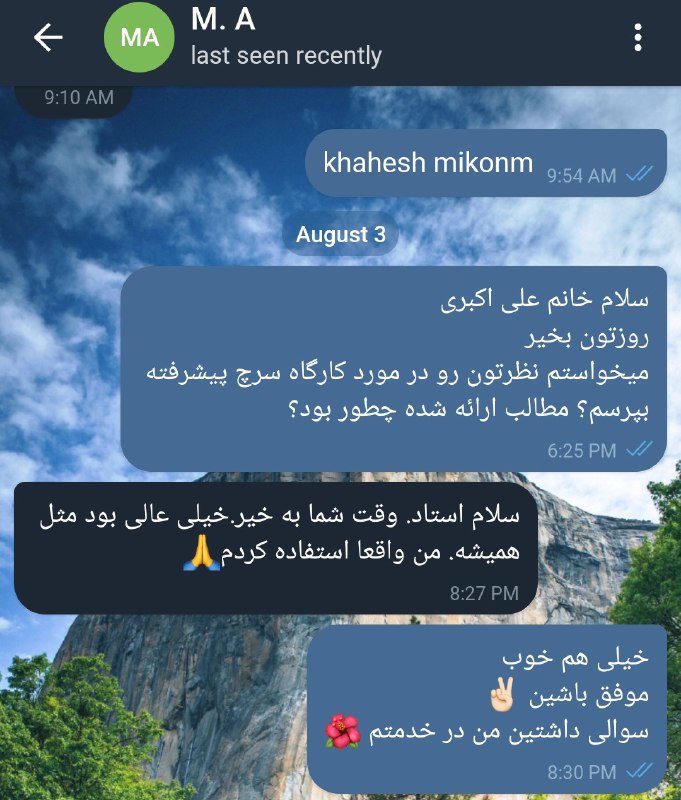Open M. A's profile avatar
Viewport: 681px width, 800px height.
[139, 38]
